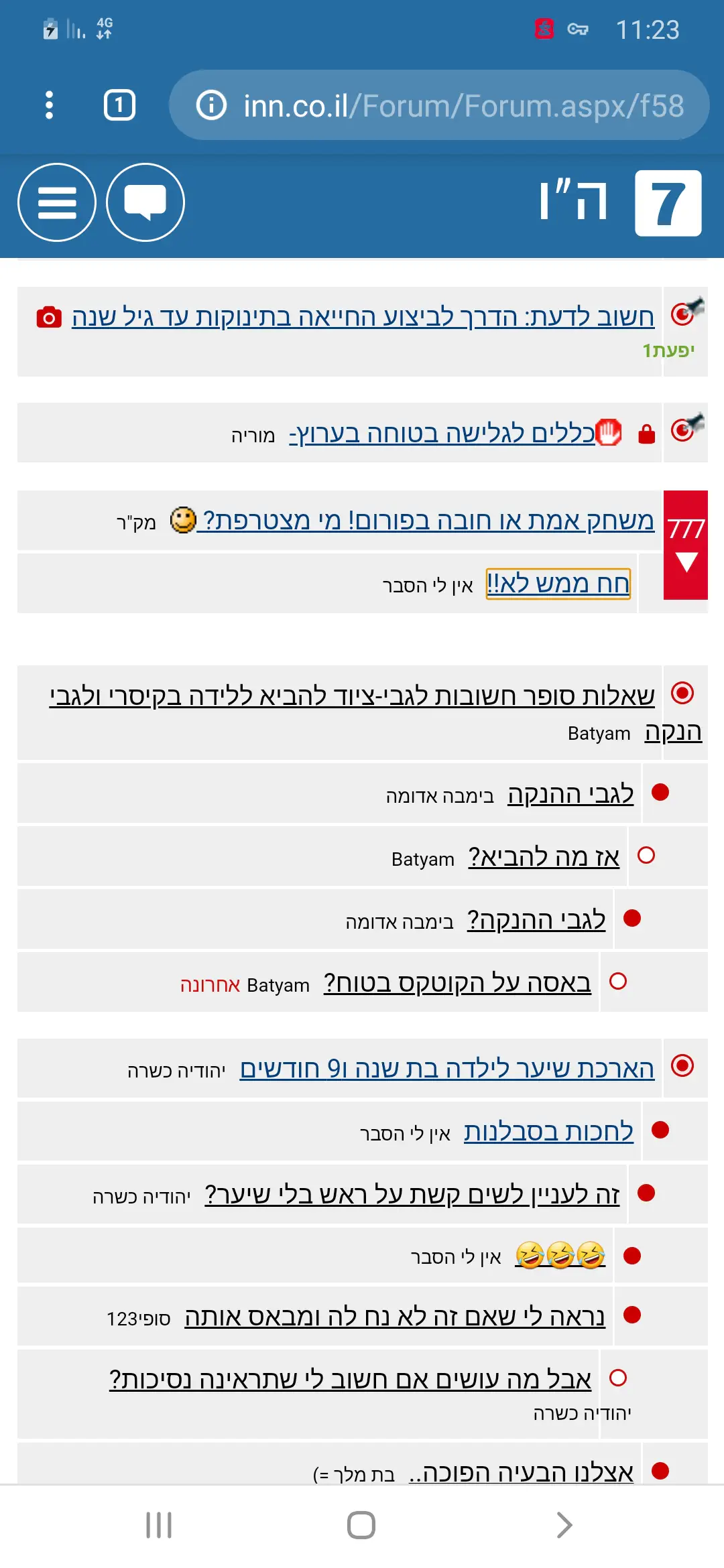Open the site hamburger menu
The width and height of the screenshot is (724, 1568).
coord(57,202)
